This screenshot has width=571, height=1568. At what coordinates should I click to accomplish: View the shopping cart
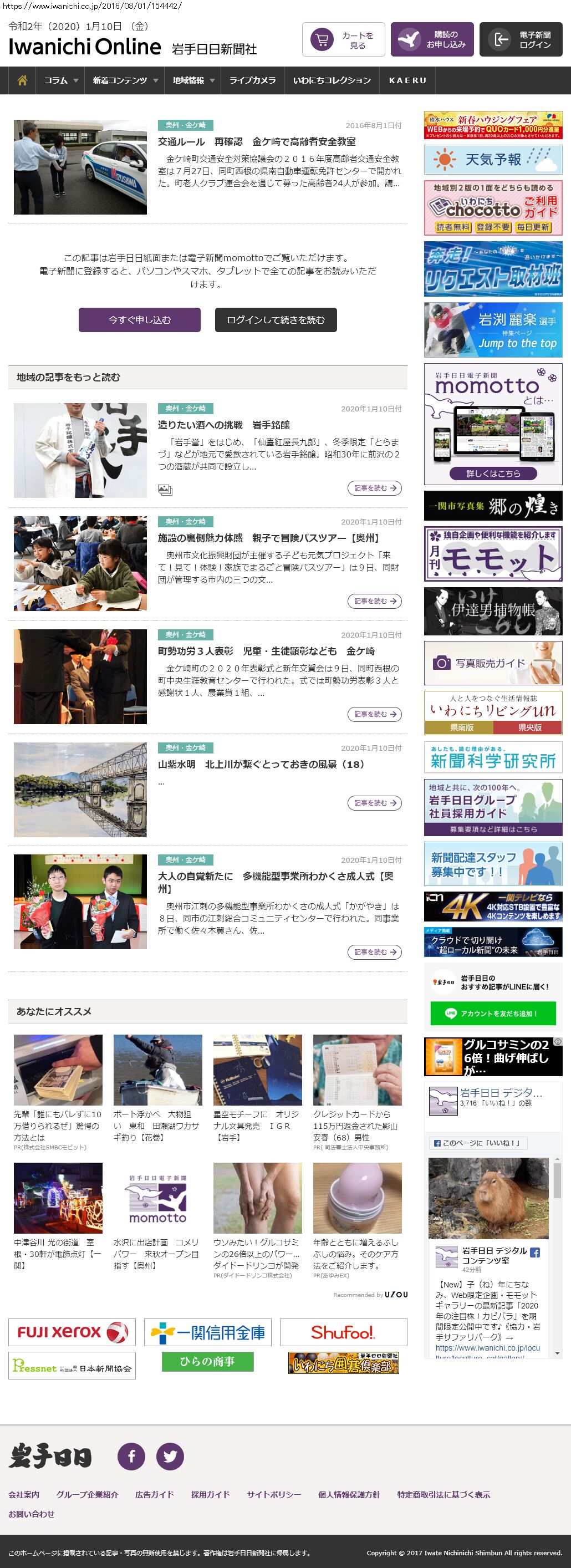(x=343, y=40)
